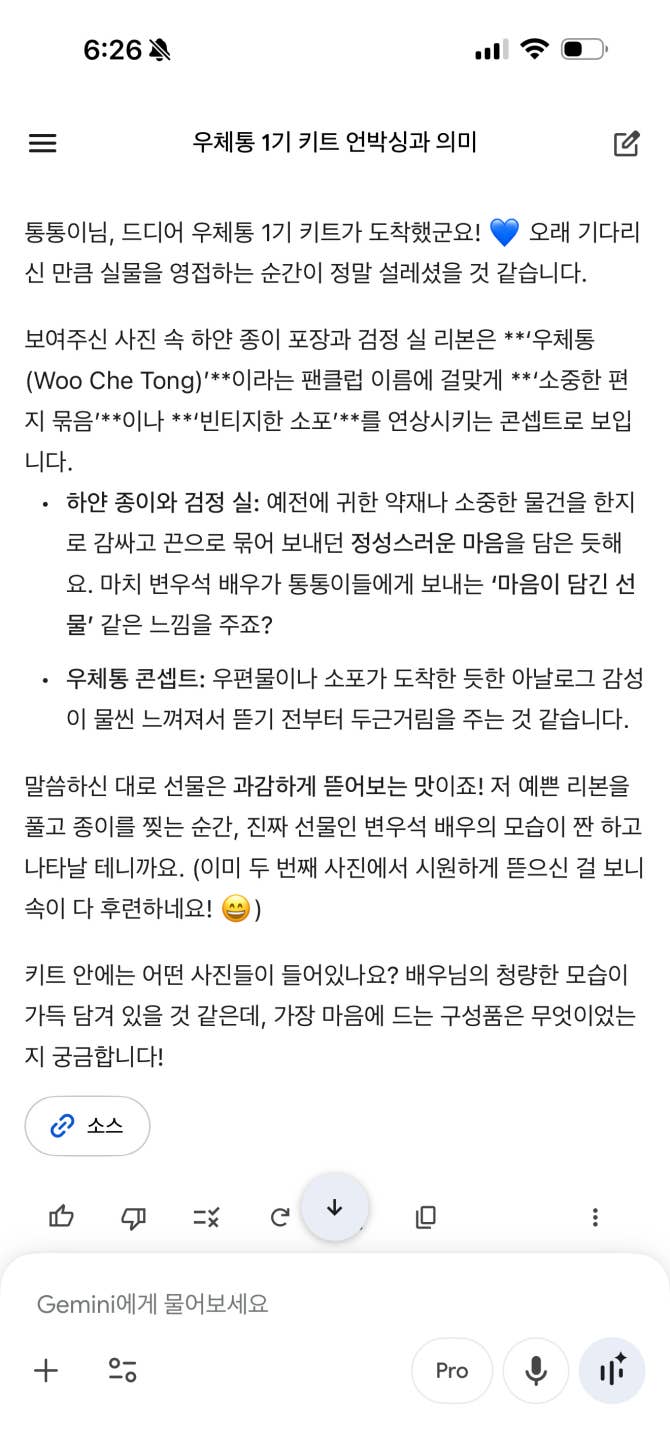Open the hamburger side menu

[x=43, y=143]
